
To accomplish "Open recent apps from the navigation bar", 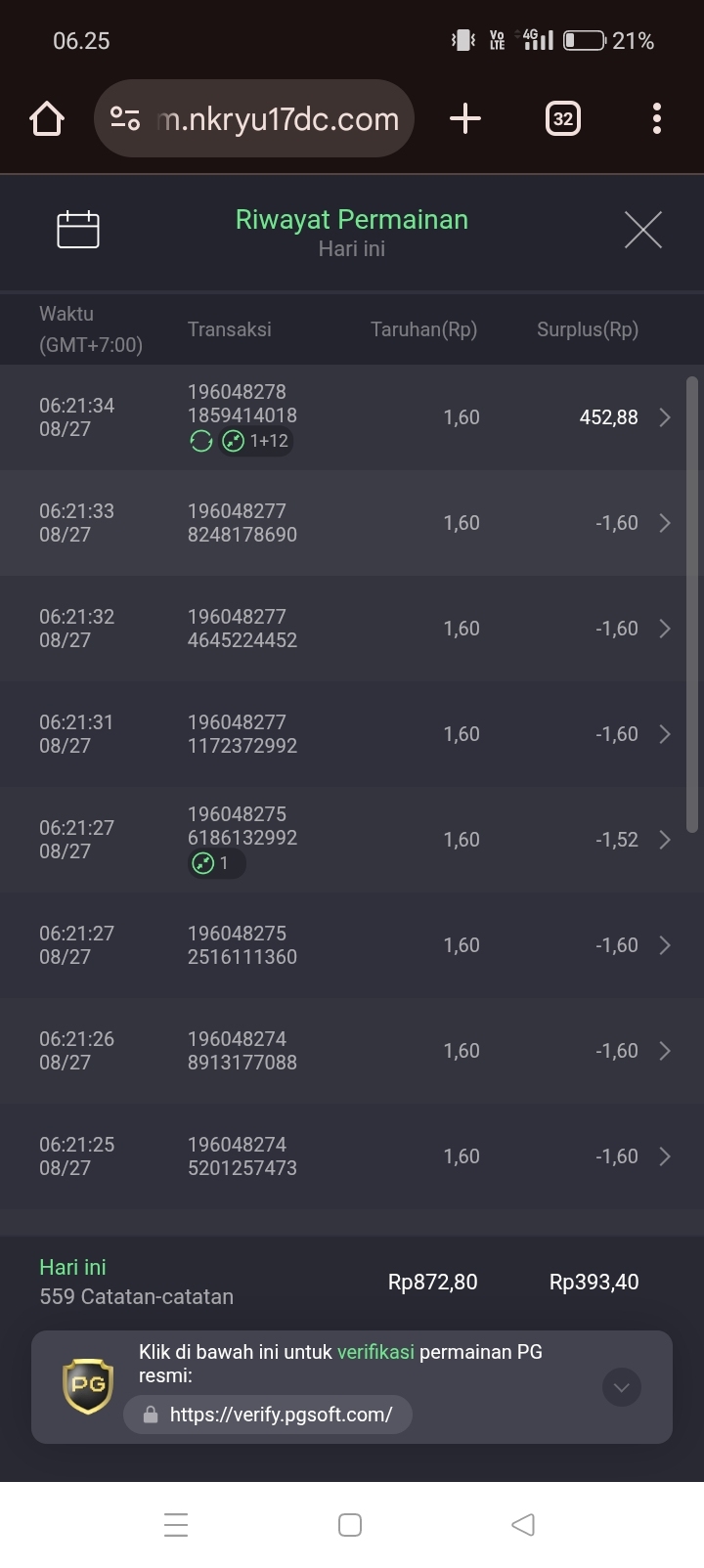I will (x=176, y=1525).
